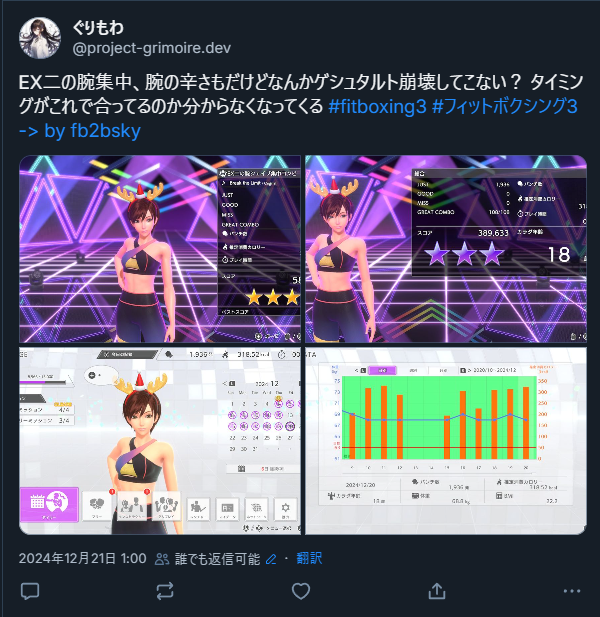
Task: Repost this post
Action: (x=165, y=592)
